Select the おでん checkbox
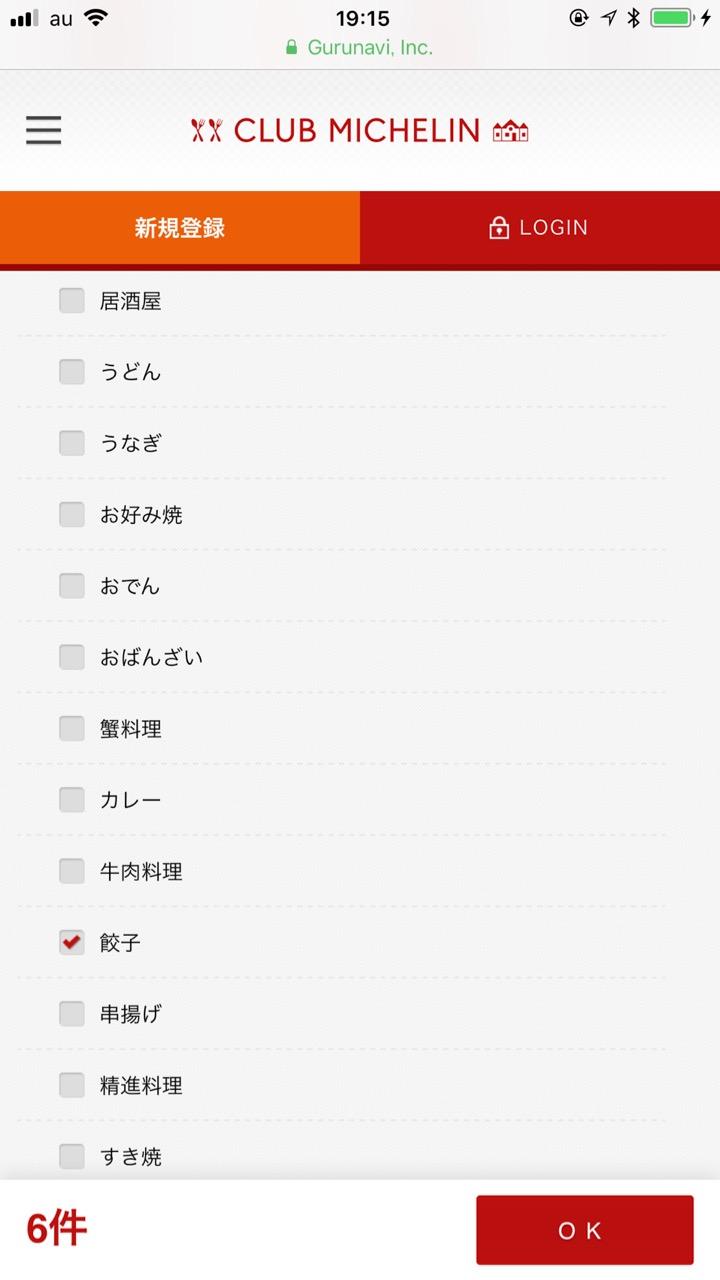The height and width of the screenshot is (1280, 720). [72, 586]
